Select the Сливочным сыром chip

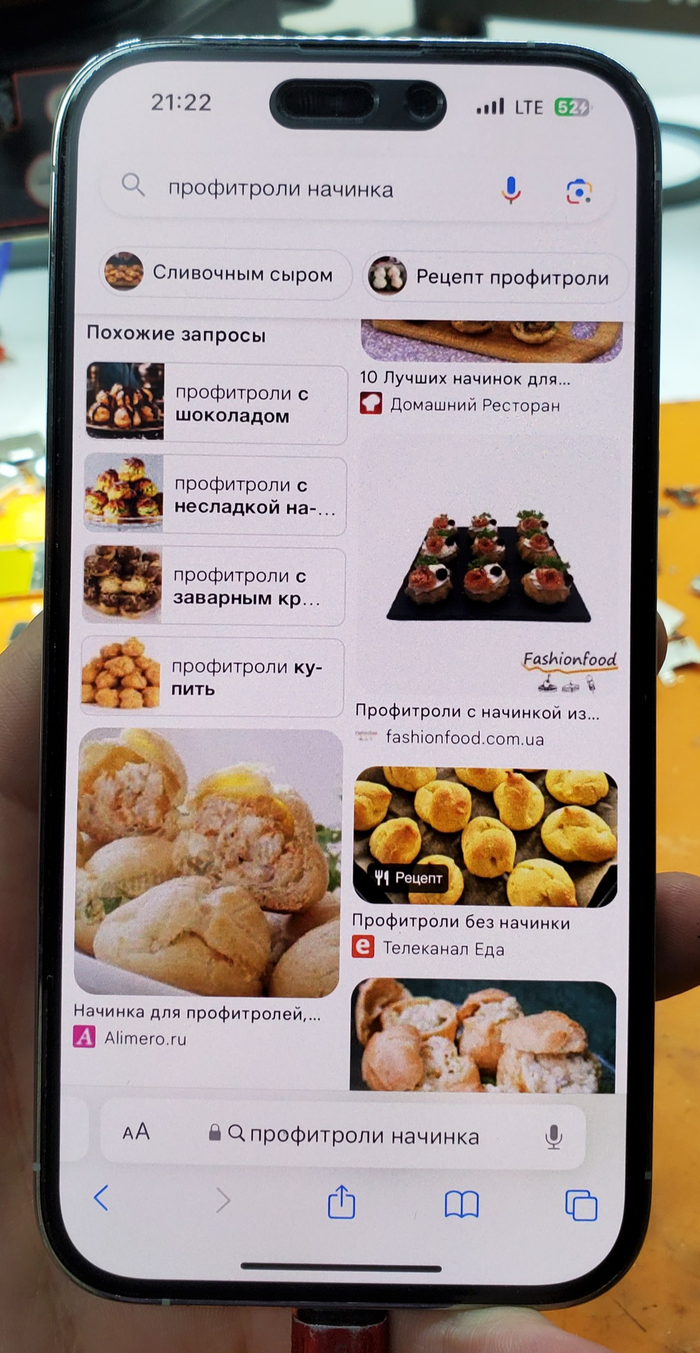[226, 274]
